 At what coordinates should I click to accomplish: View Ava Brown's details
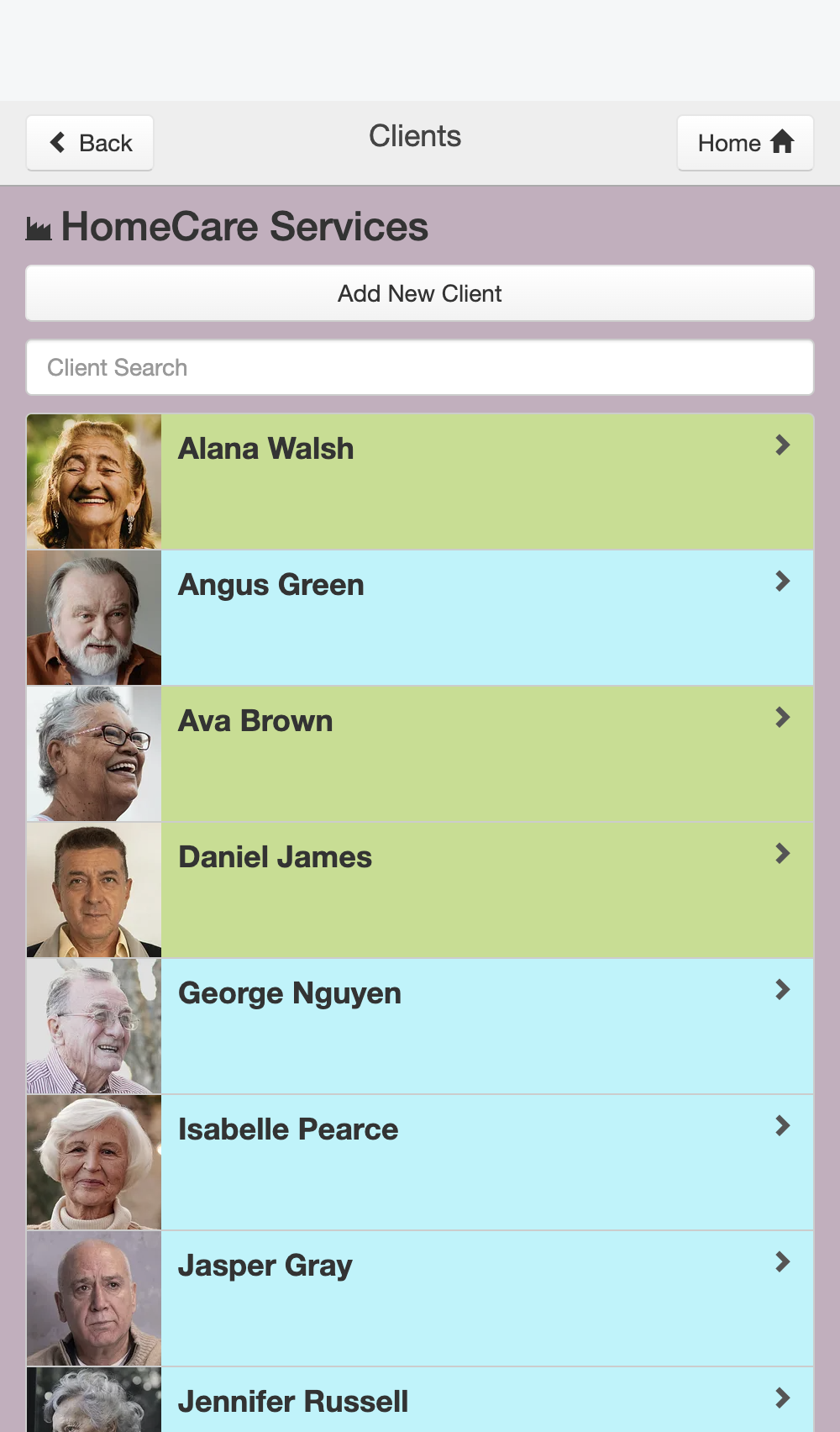pos(420,754)
